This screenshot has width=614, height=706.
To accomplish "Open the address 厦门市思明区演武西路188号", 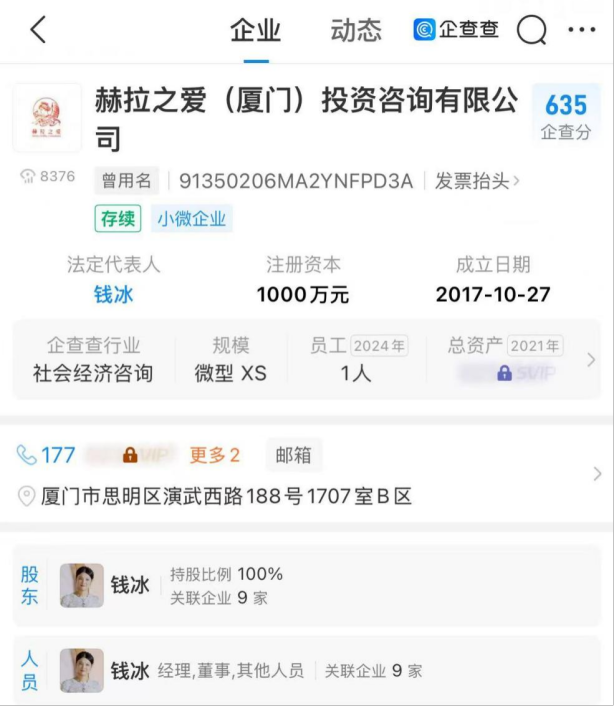I will coord(216,496).
